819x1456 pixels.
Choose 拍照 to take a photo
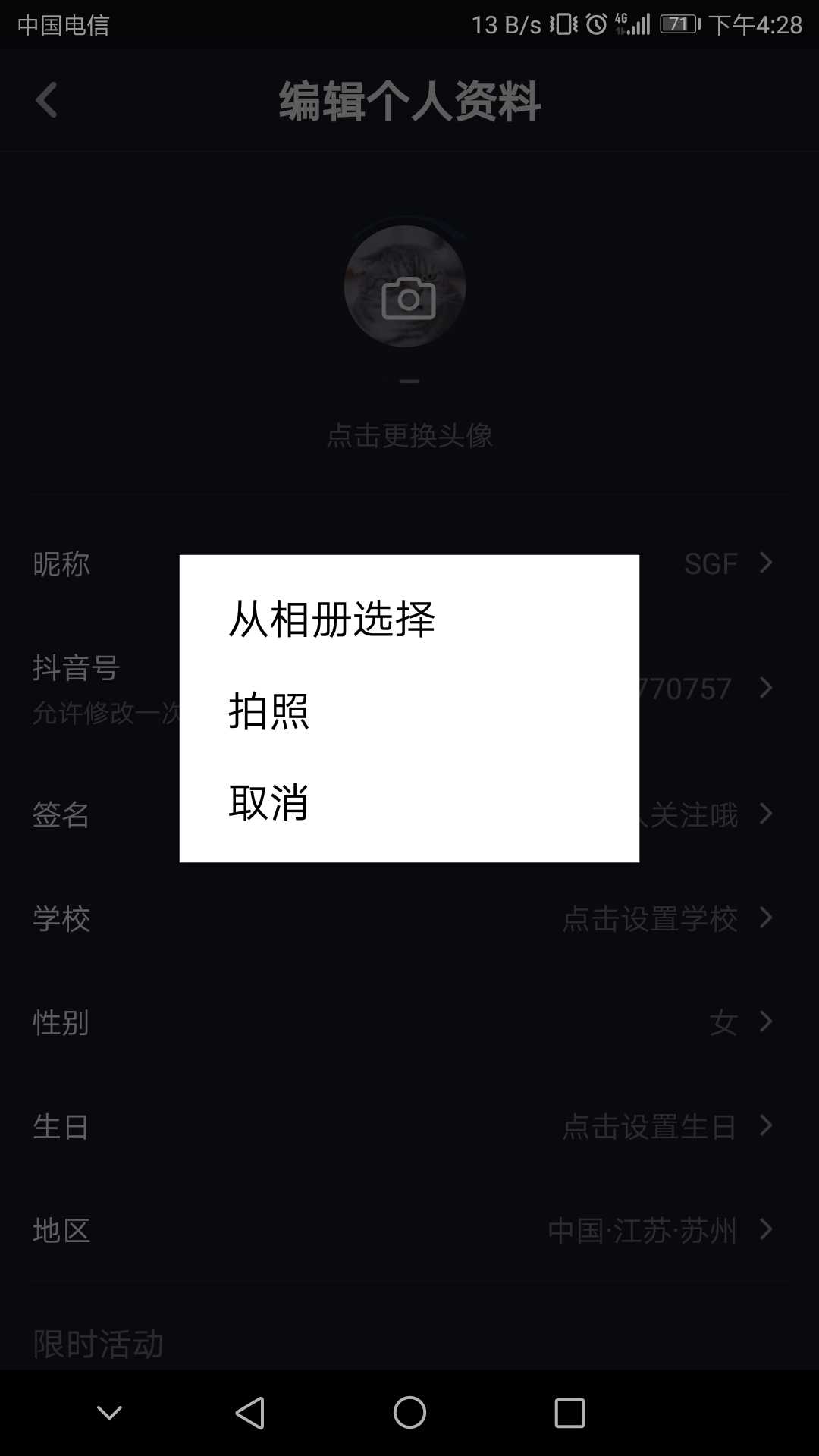269,711
